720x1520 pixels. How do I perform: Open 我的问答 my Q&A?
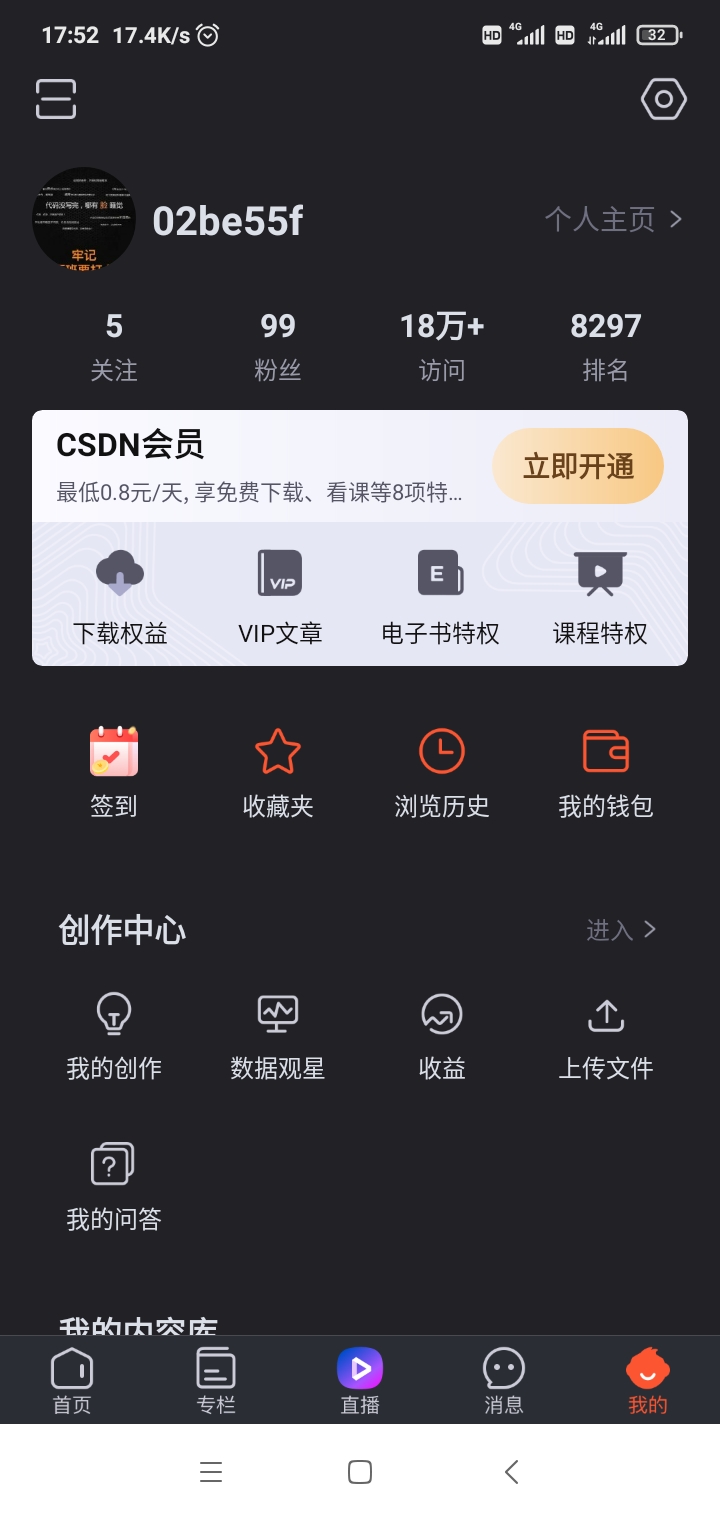pos(114,1186)
